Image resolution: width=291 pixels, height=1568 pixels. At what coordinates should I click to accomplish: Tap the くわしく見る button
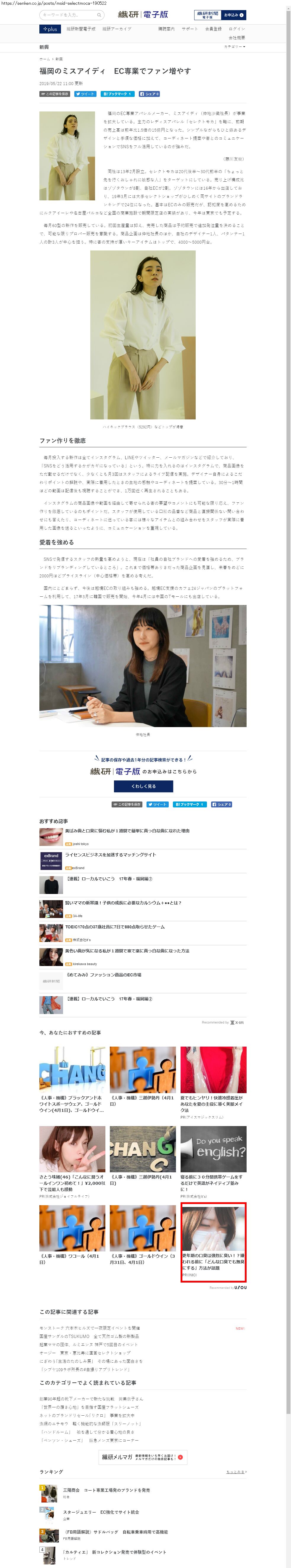tap(143, 786)
